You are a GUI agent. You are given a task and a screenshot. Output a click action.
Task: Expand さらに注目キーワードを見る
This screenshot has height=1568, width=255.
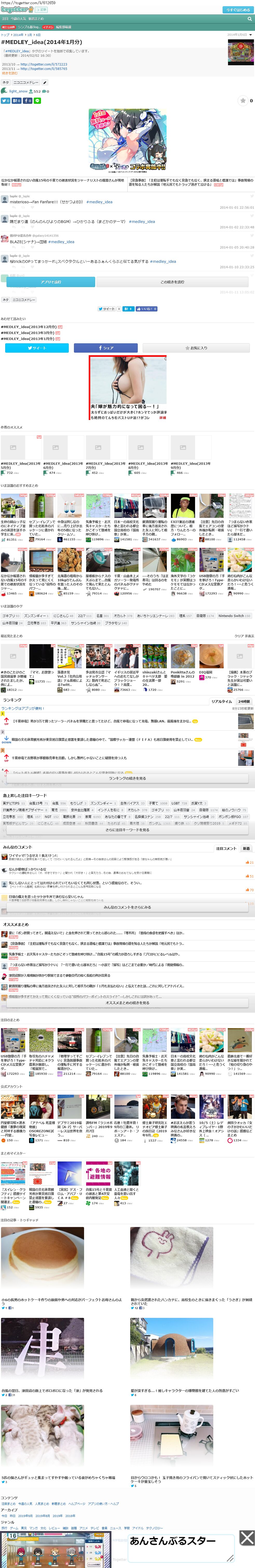point(128,830)
